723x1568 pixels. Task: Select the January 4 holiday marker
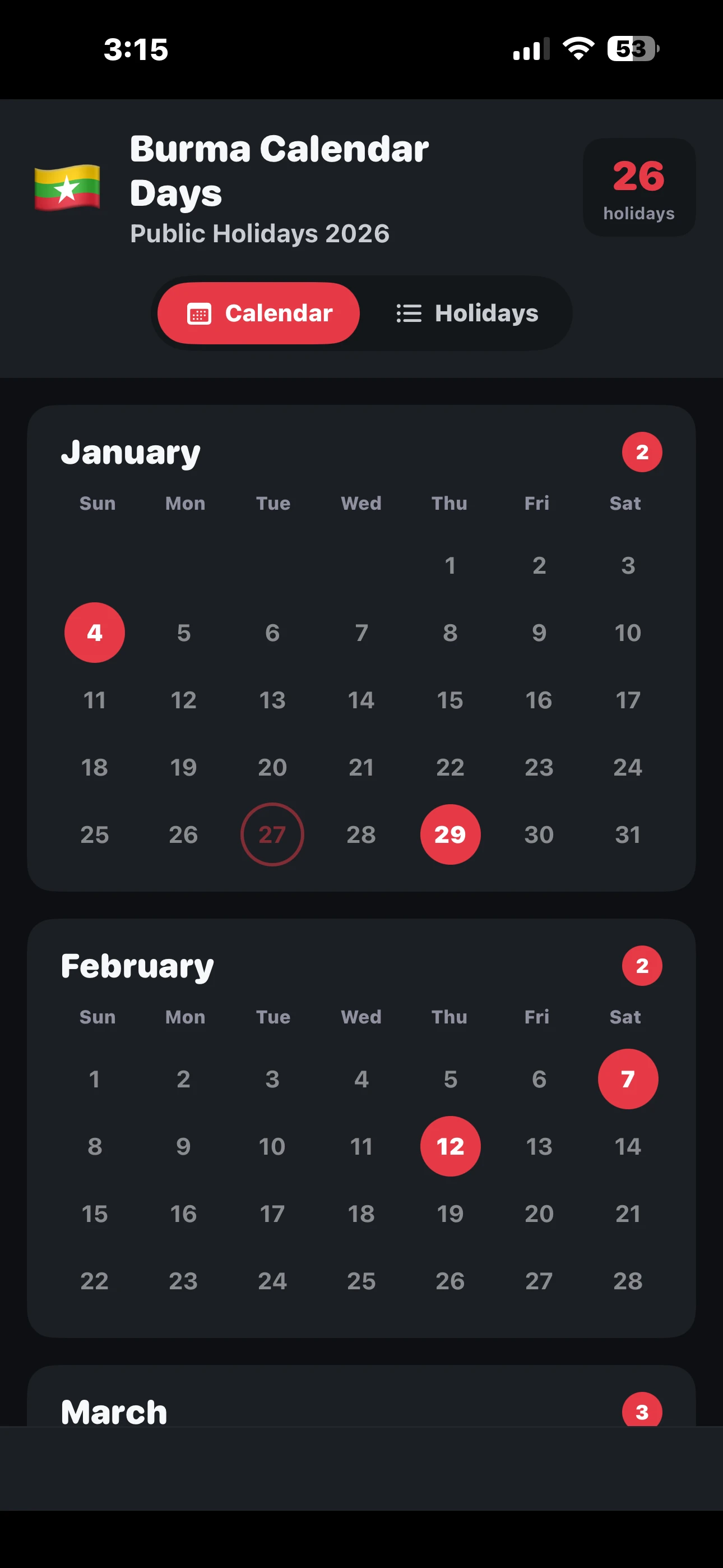point(94,633)
